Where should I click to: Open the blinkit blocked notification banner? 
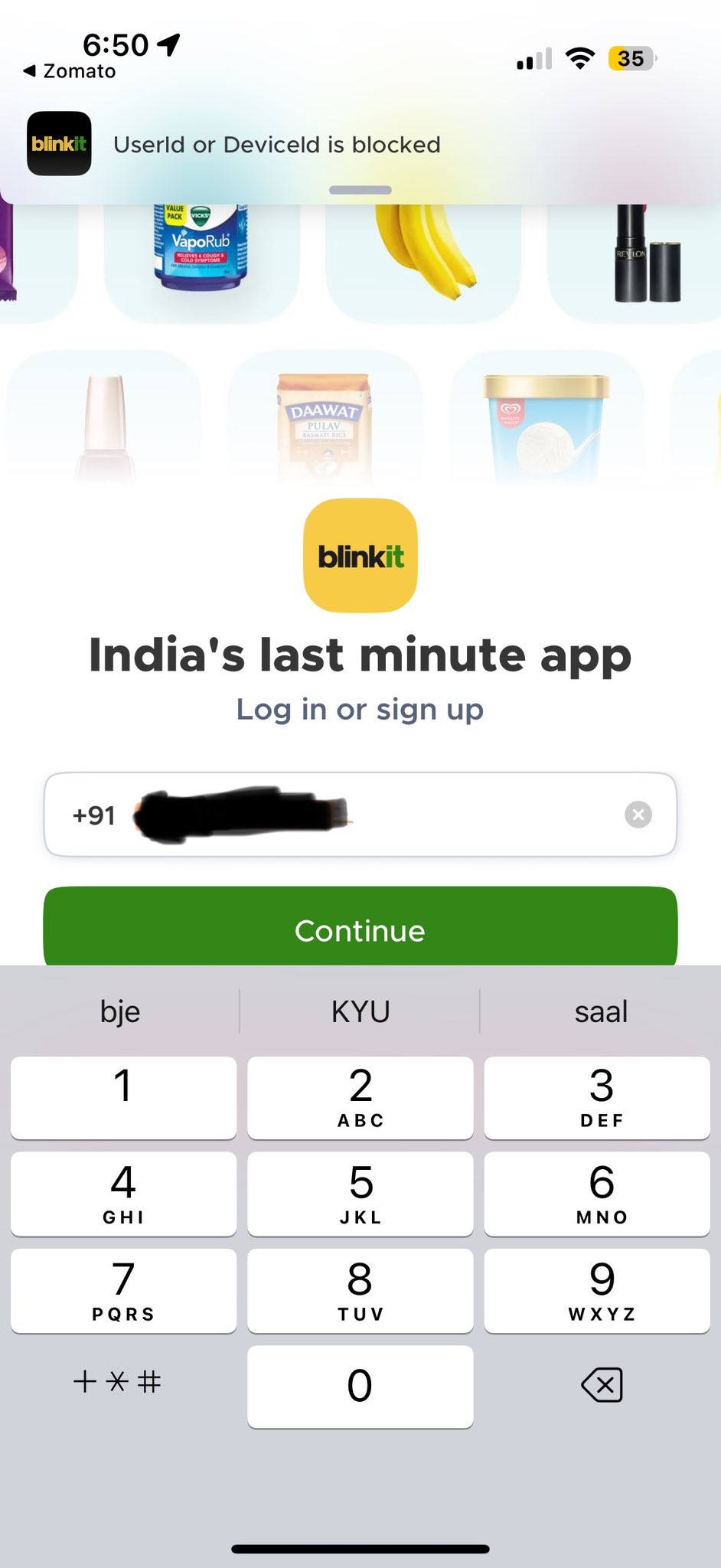click(x=277, y=145)
